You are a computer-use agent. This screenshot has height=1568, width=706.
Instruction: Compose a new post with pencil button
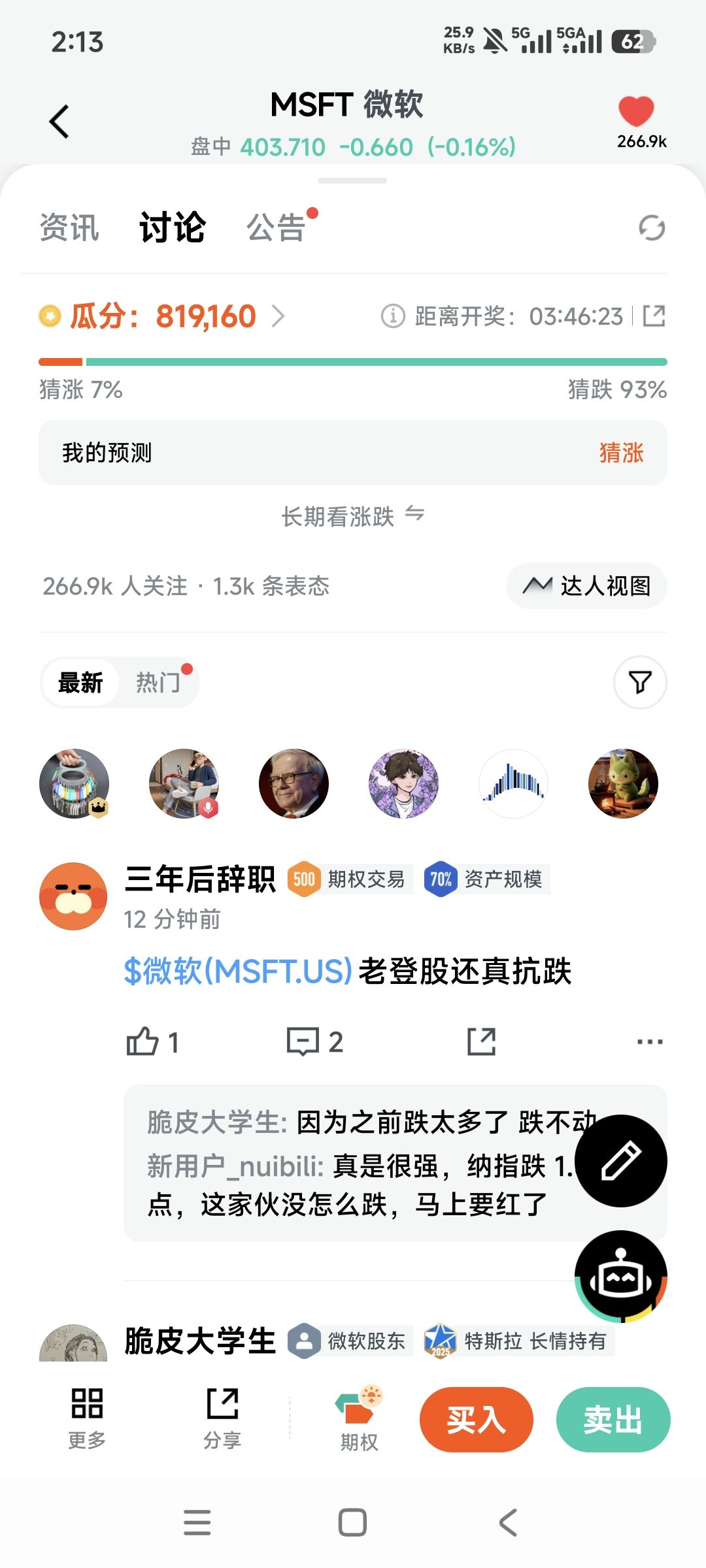click(x=620, y=1161)
